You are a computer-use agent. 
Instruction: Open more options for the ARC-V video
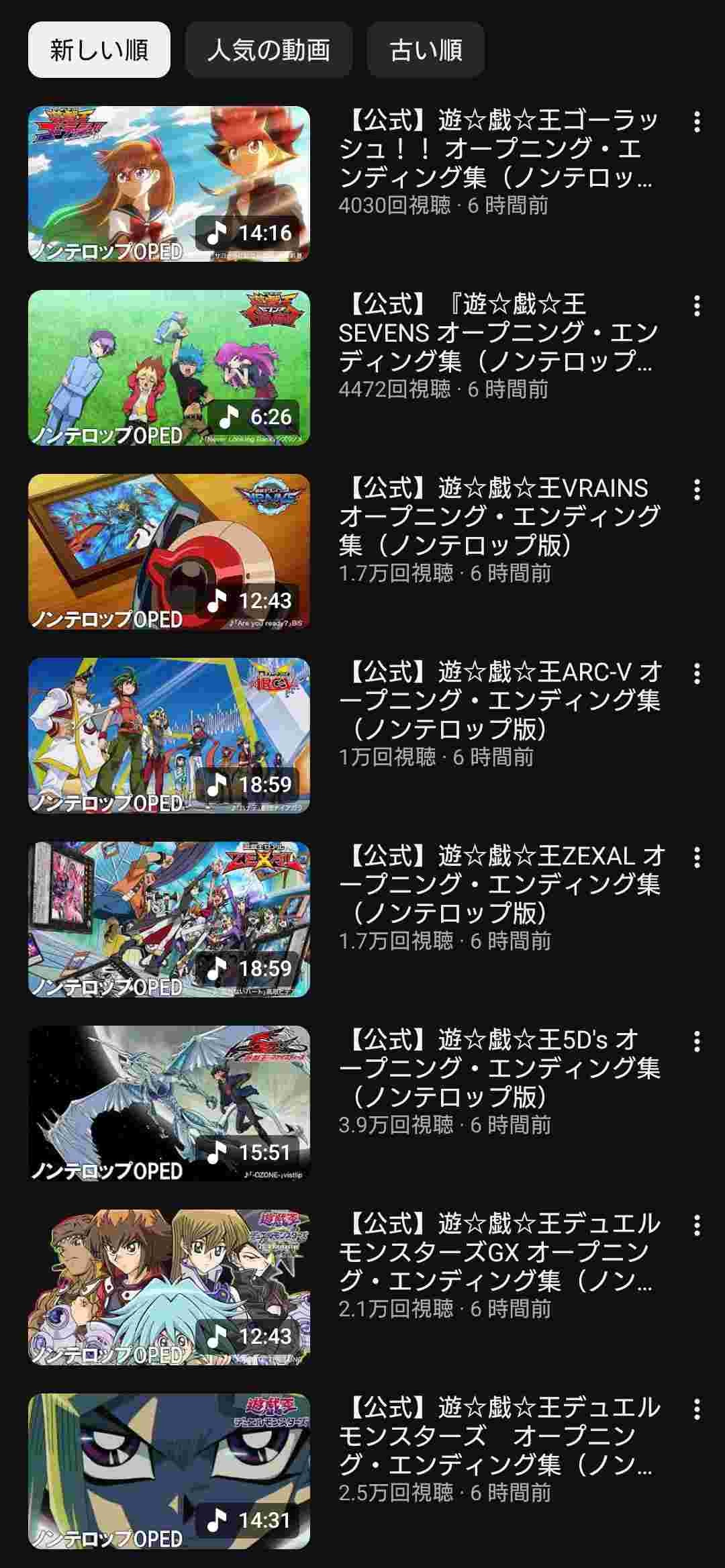[x=697, y=674]
